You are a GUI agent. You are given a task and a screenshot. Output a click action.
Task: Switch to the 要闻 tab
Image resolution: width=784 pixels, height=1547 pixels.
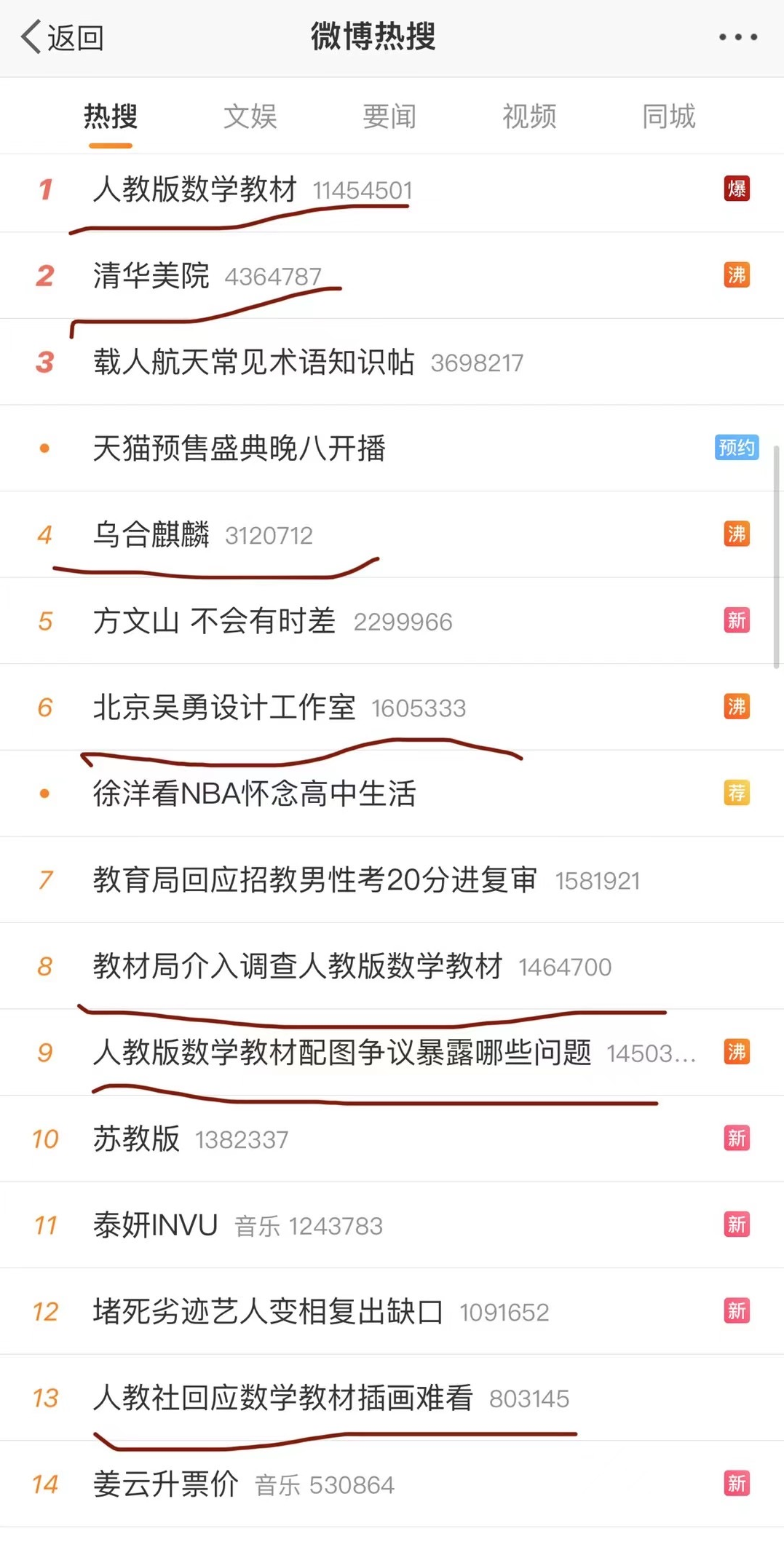coord(389,116)
